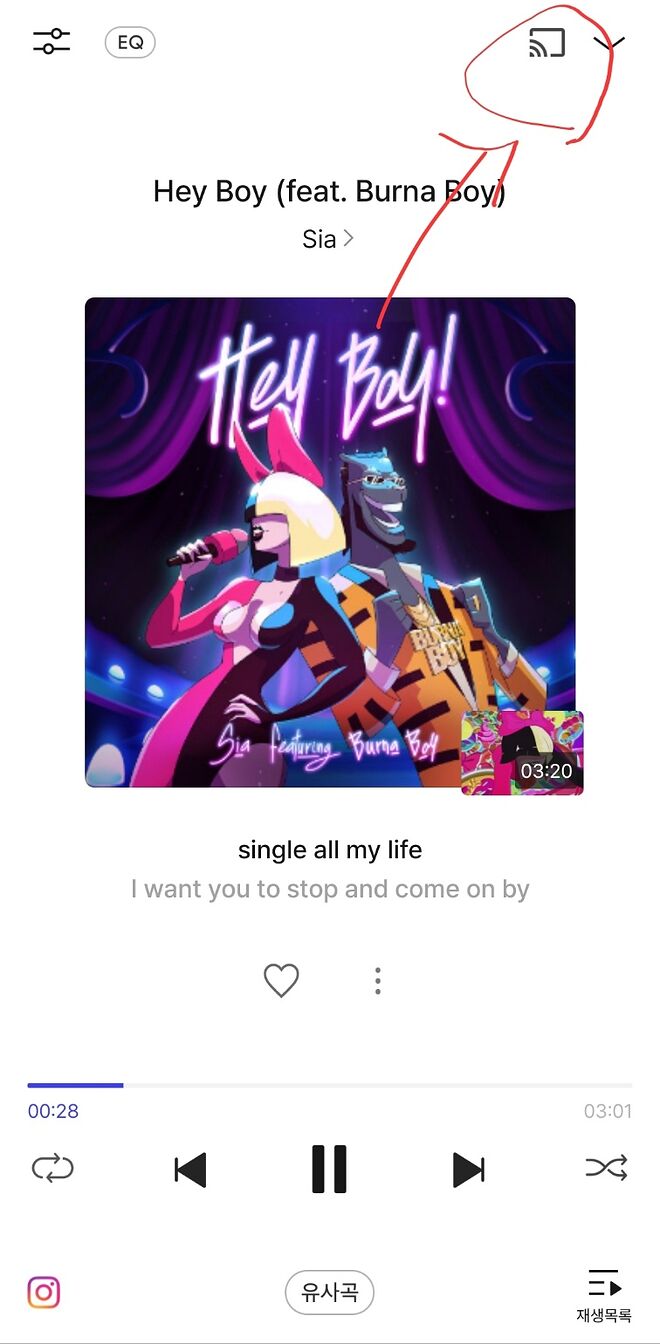Like this song with the heart
Image resolution: width=660 pixels, height=1344 pixels.
coord(281,980)
